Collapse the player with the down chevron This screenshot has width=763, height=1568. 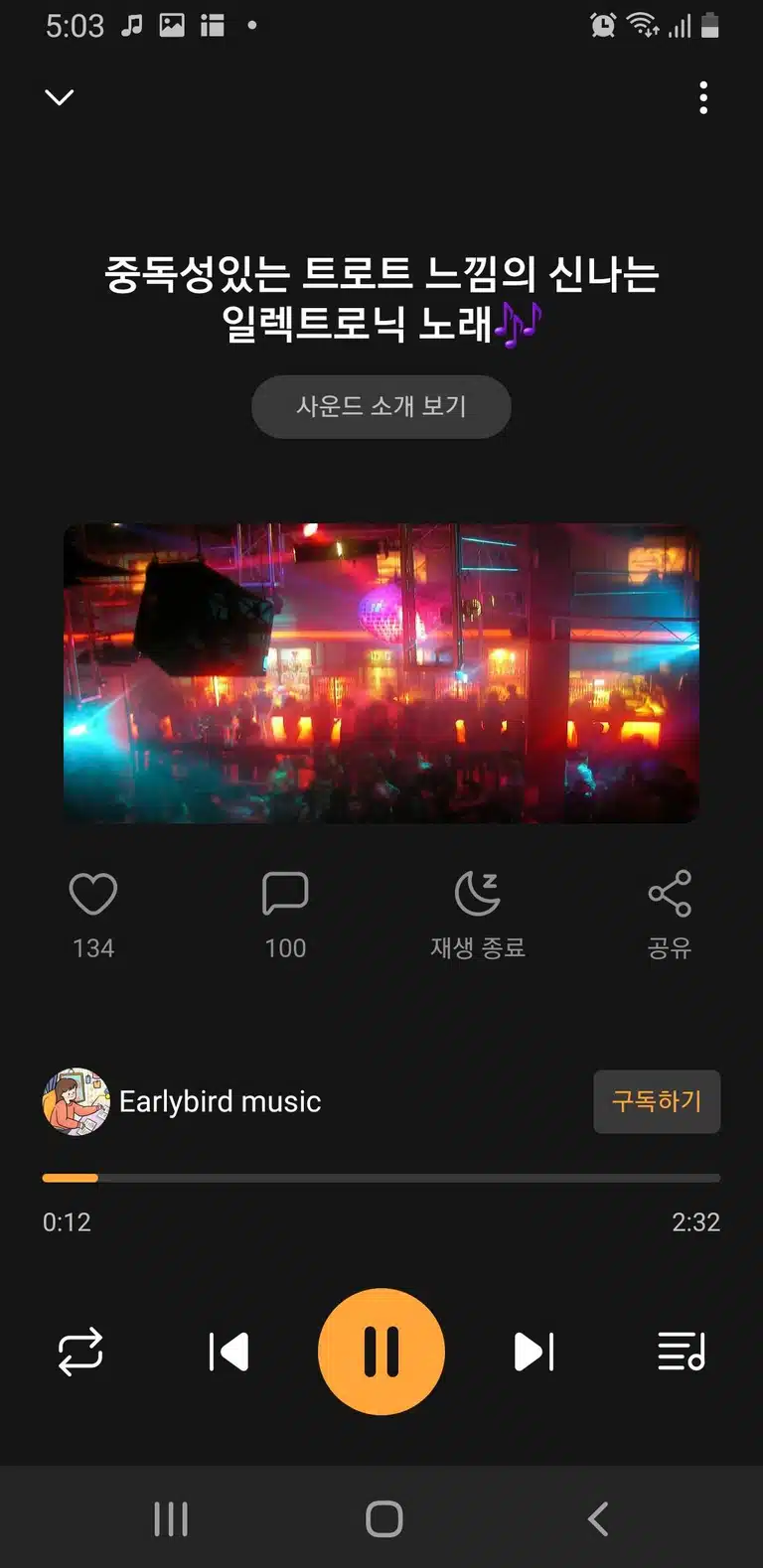[x=60, y=97]
